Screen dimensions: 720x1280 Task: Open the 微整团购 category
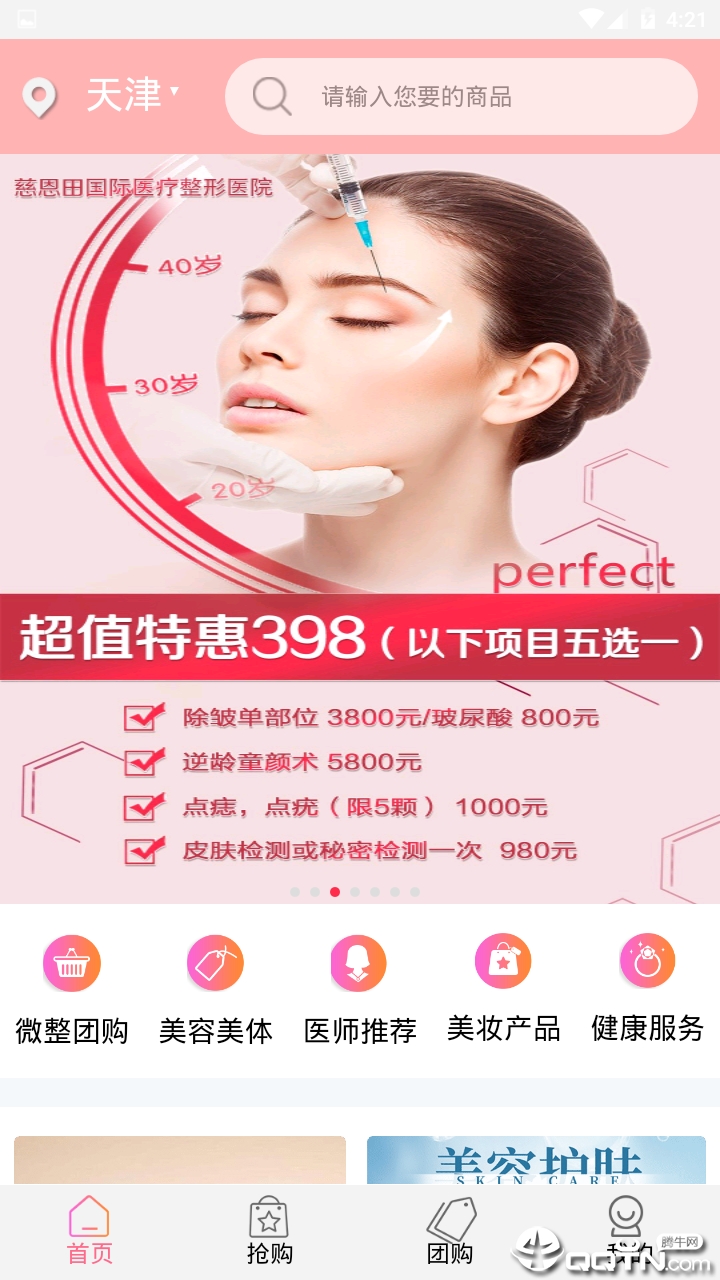click(72, 988)
